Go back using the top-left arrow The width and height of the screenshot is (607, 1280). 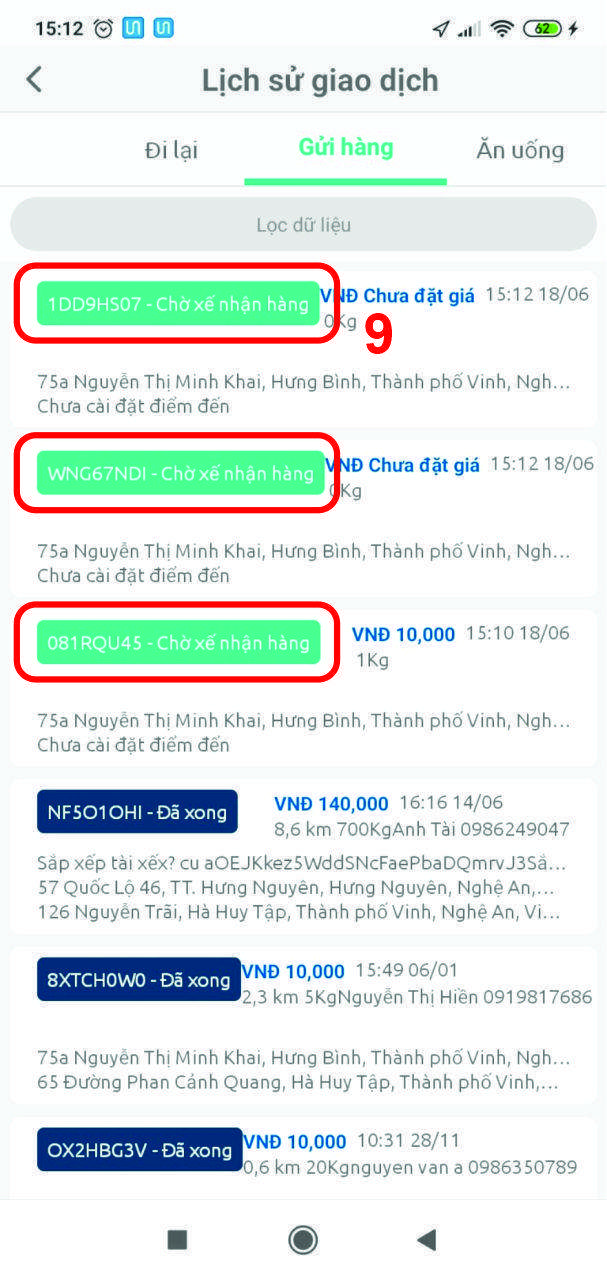35,79
